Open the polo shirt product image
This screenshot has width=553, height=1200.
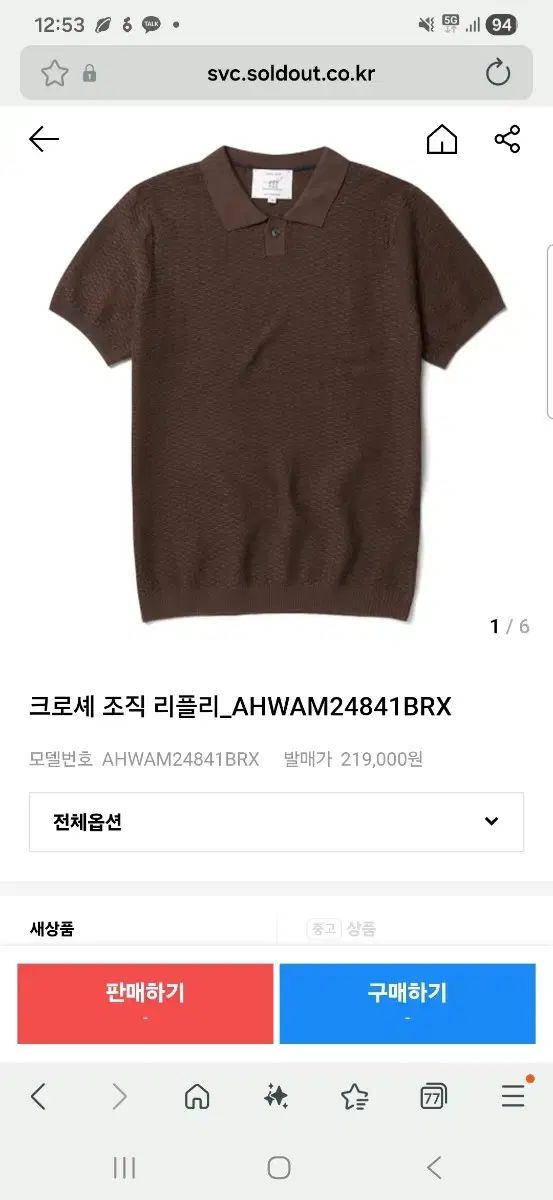(277, 384)
